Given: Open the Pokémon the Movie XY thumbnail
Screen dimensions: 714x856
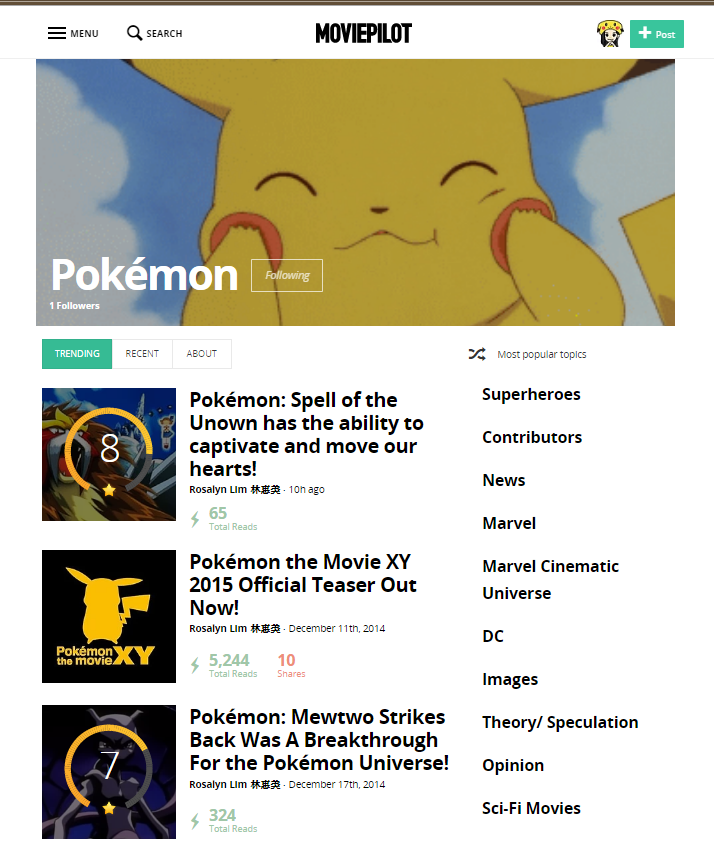Looking at the screenshot, I should click(109, 616).
